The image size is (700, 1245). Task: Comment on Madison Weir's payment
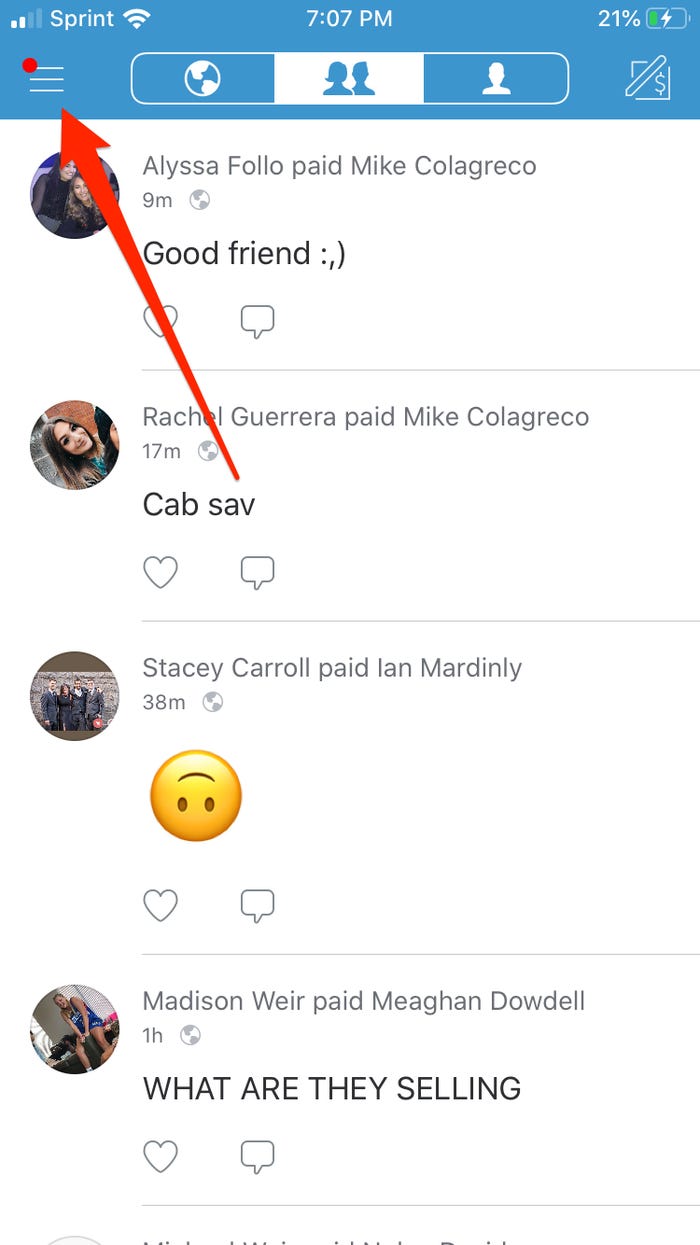pyautogui.click(x=257, y=1156)
